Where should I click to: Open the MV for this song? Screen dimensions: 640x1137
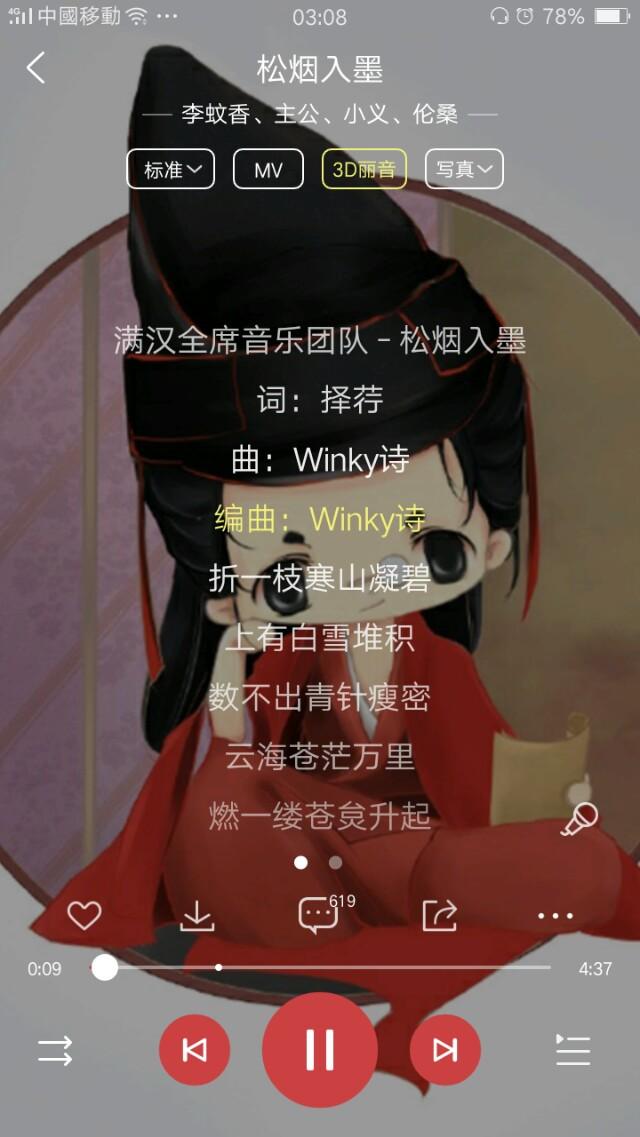(x=268, y=169)
